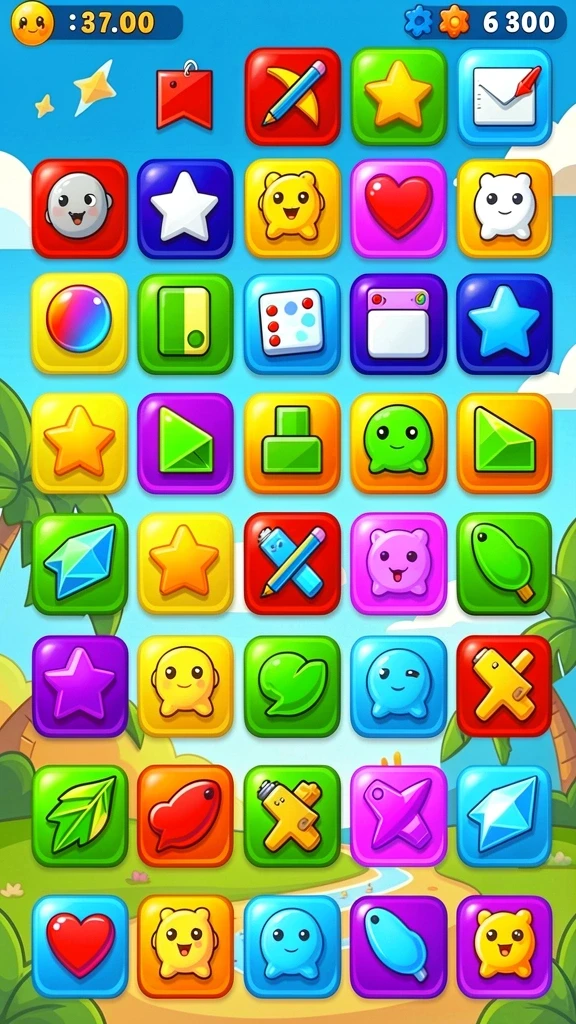Pick the dark blue tile with white star
The height and width of the screenshot is (1024, 576).
click(x=185, y=208)
